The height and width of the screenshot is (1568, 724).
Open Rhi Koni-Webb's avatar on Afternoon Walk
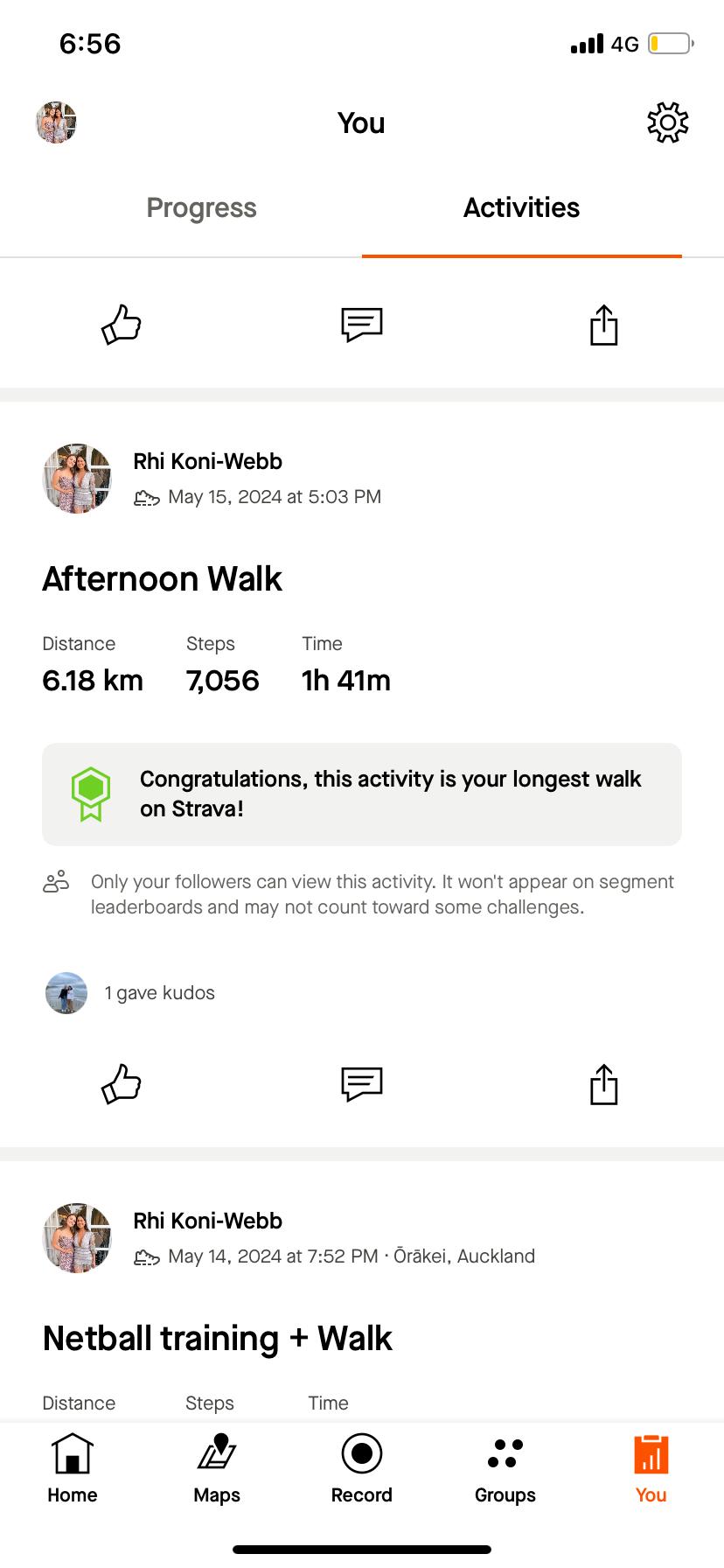pyautogui.click(x=77, y=478)
